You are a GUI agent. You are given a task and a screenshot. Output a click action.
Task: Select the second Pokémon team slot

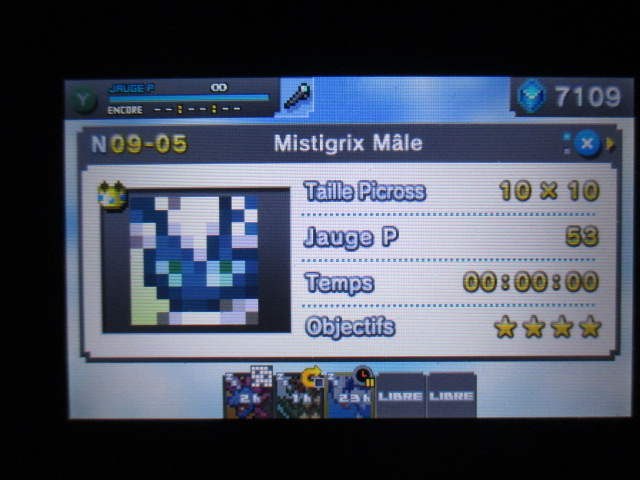click(x=299, y=393)
